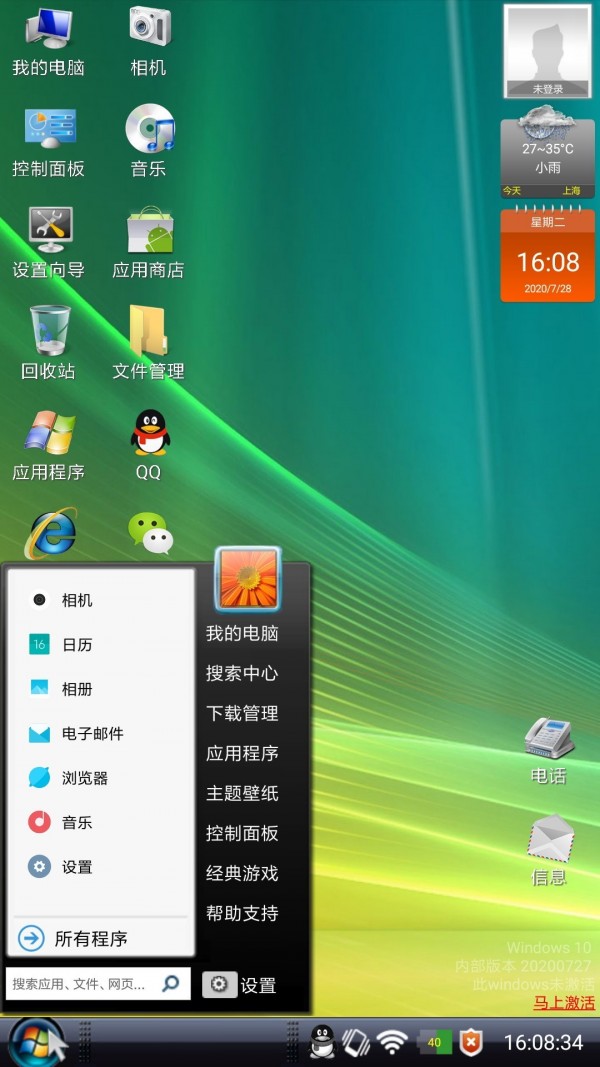600x1067 pixels.
Task: Open the Start button on the taskbar
Action: 38,1041
